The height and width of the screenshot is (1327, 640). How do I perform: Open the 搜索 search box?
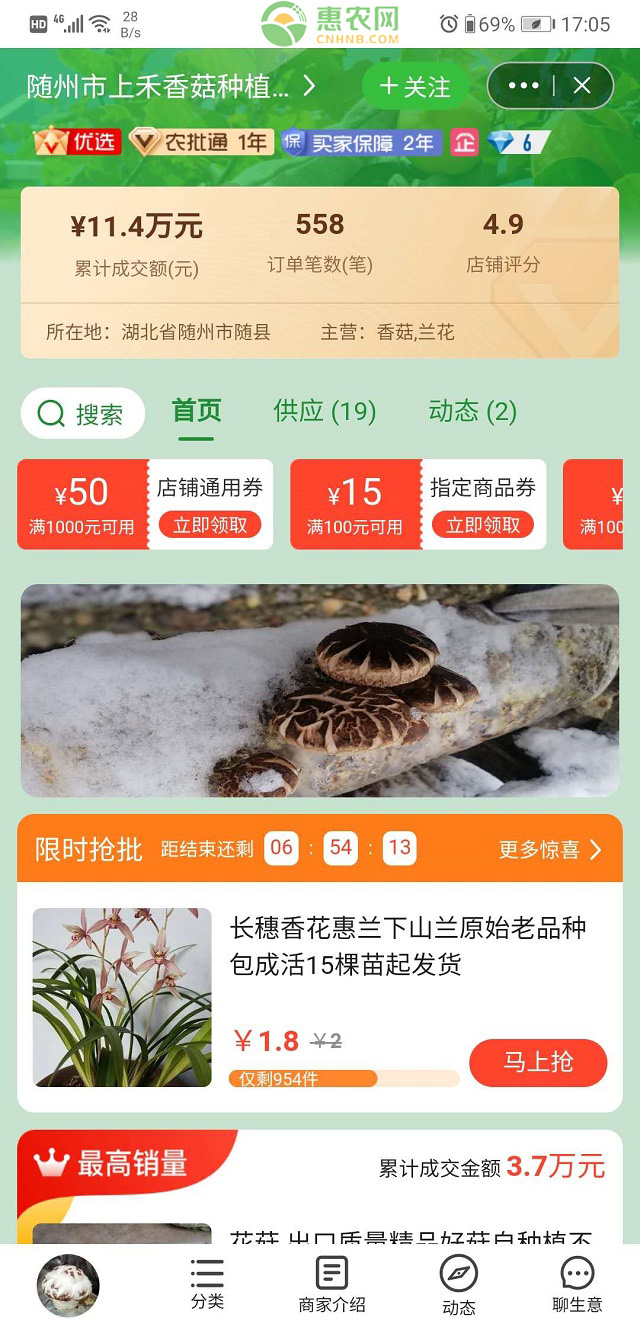point(83,414)
